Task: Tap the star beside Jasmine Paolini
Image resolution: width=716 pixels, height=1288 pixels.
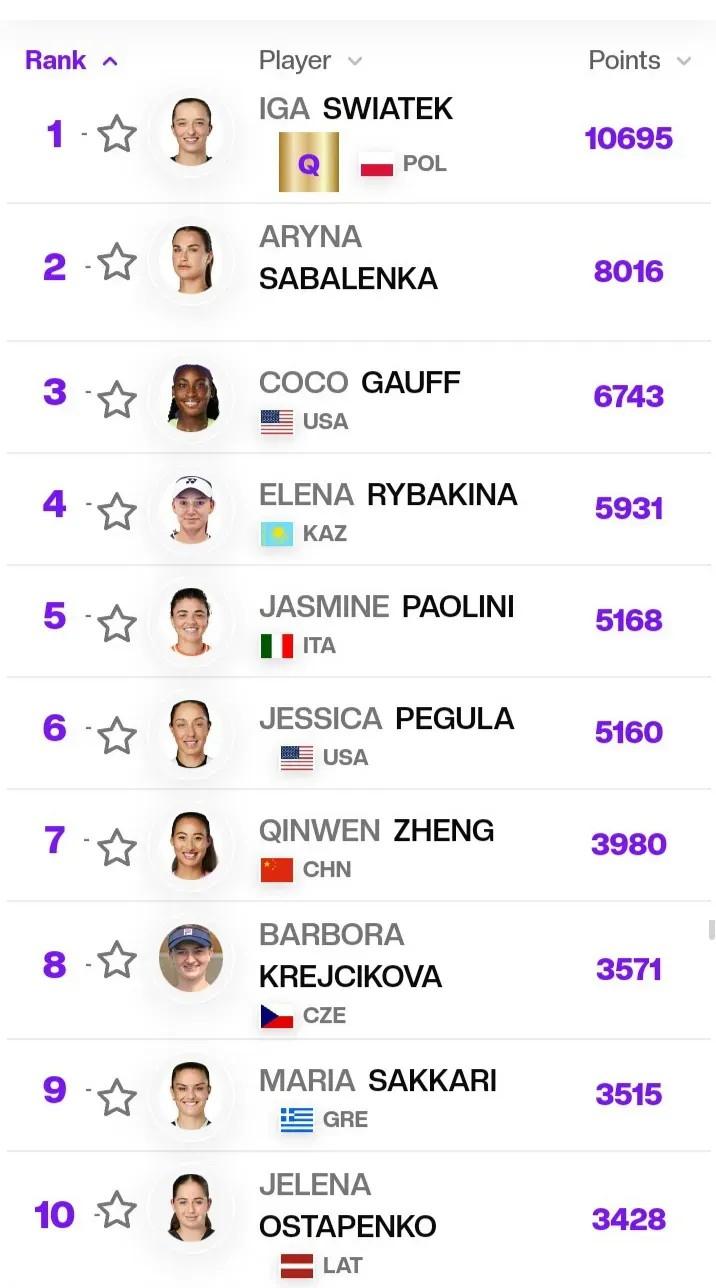Action: [117, 624]
